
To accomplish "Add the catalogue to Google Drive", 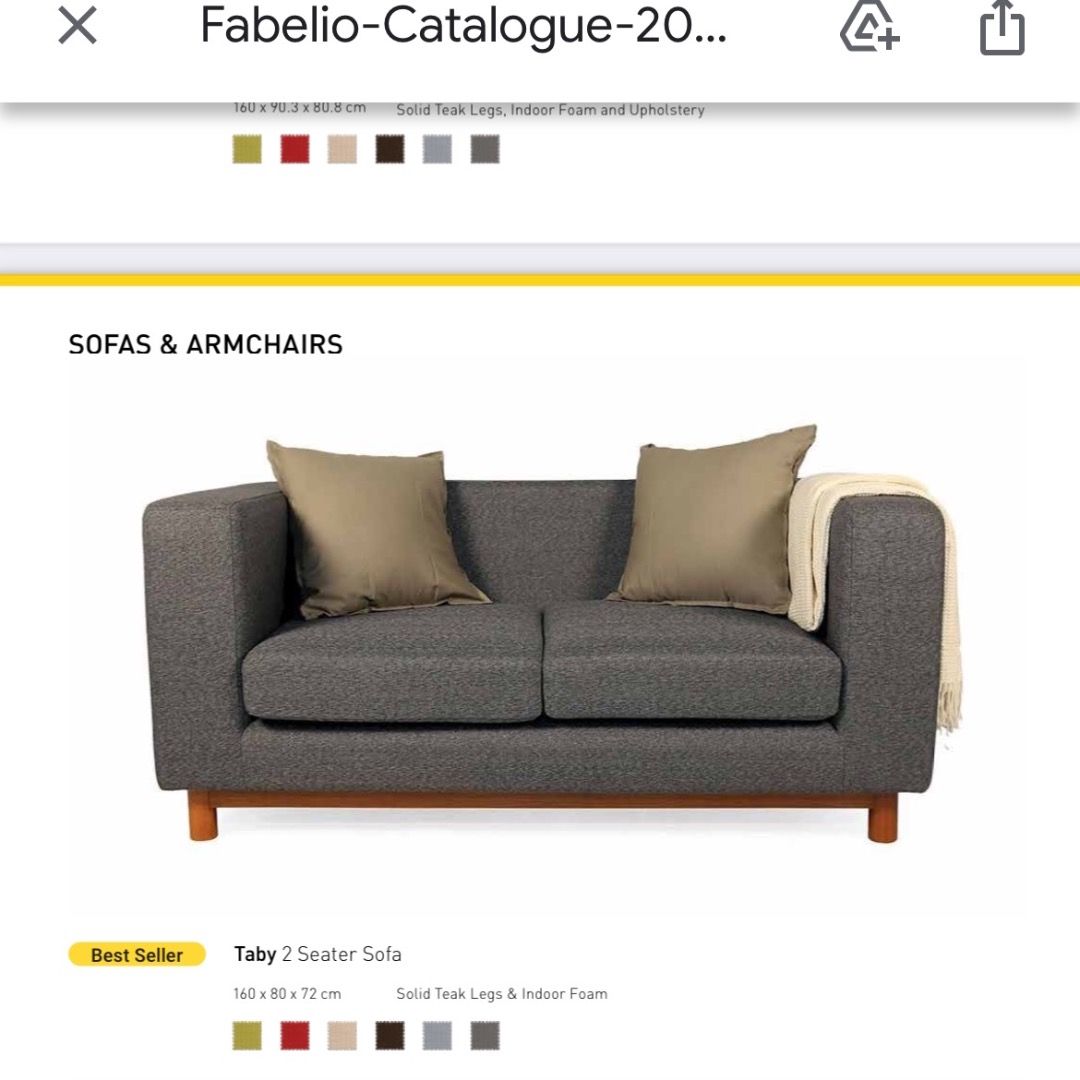I will [x=869, y=27].
